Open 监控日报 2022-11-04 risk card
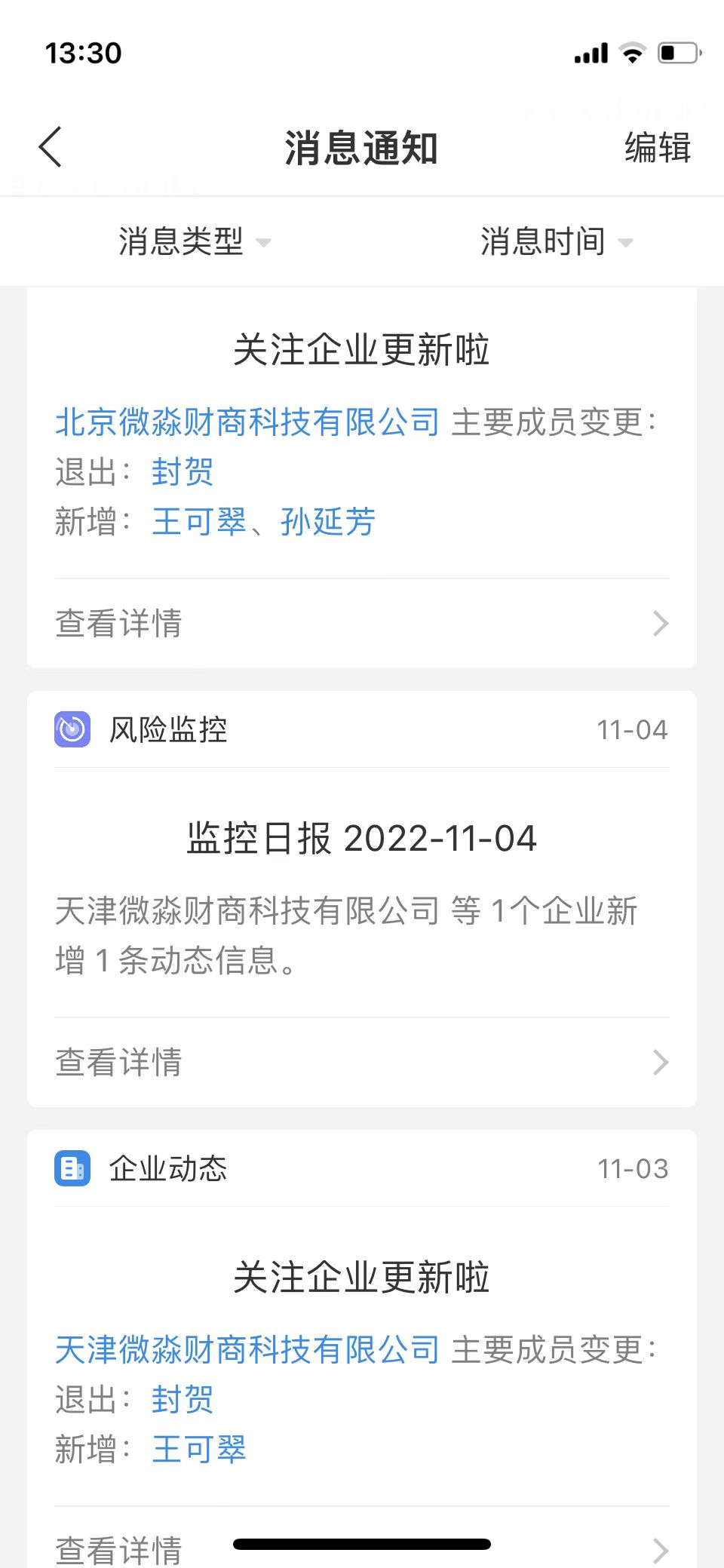 [361, 839]
